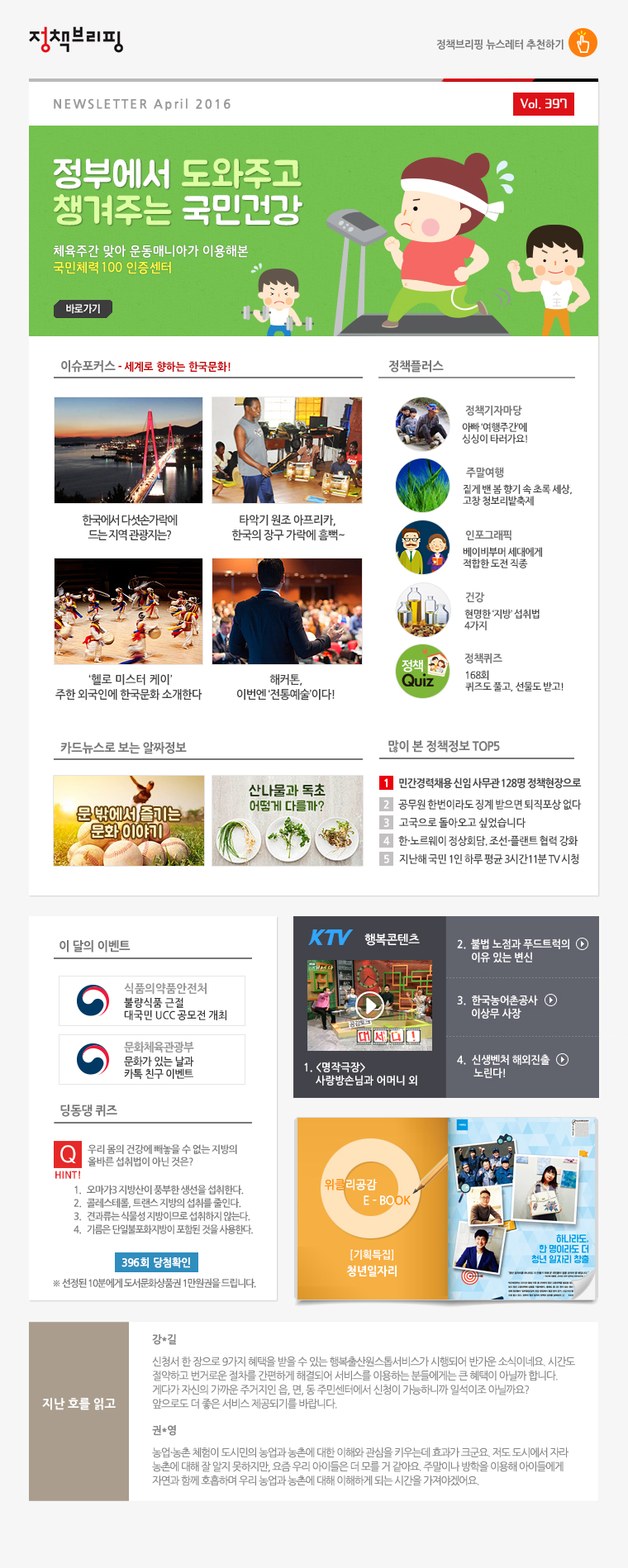Image resolution: width=628 pixels, height=1568 pixels.
Task: Tap the newsletter recommend hand icon
Action: pos(583,43)
